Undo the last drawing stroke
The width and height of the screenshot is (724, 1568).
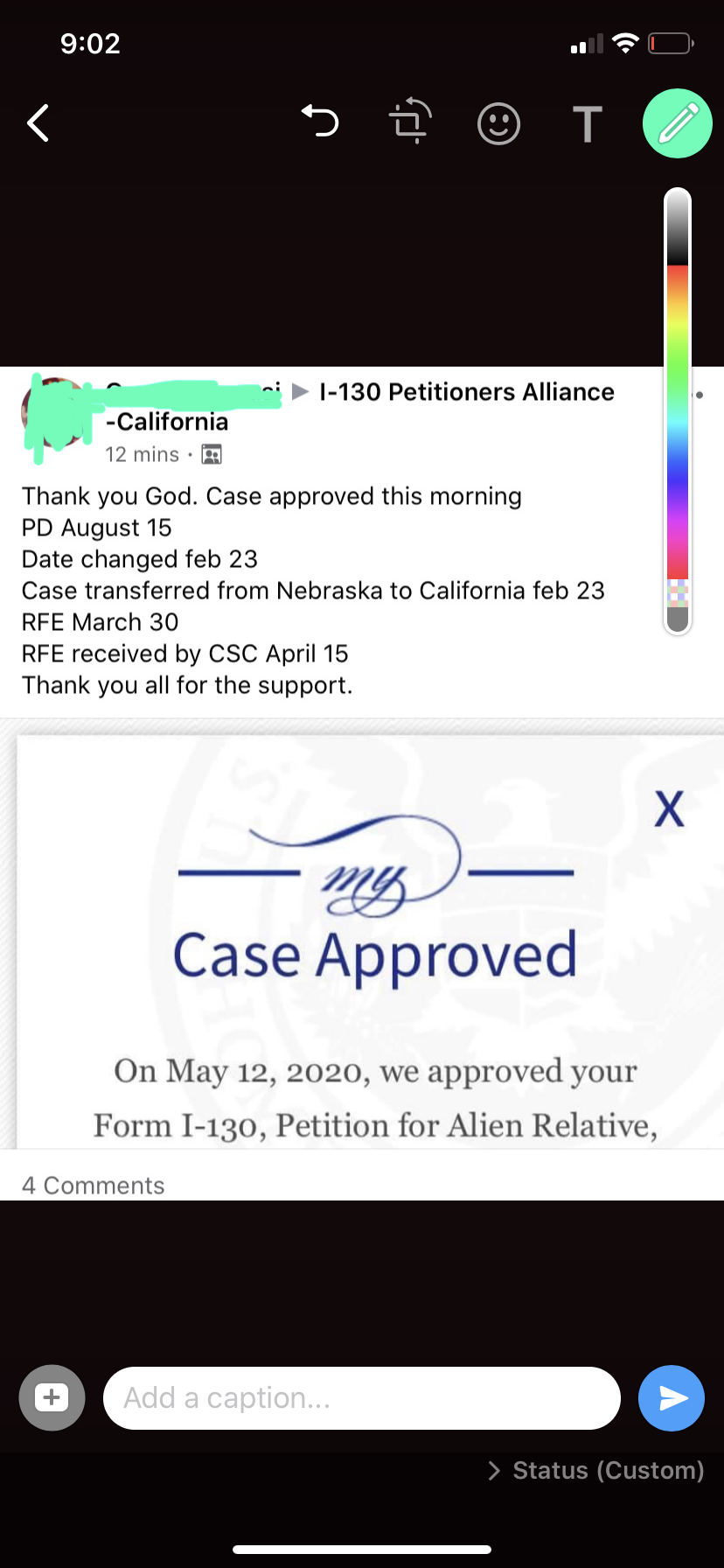point(320,122)
